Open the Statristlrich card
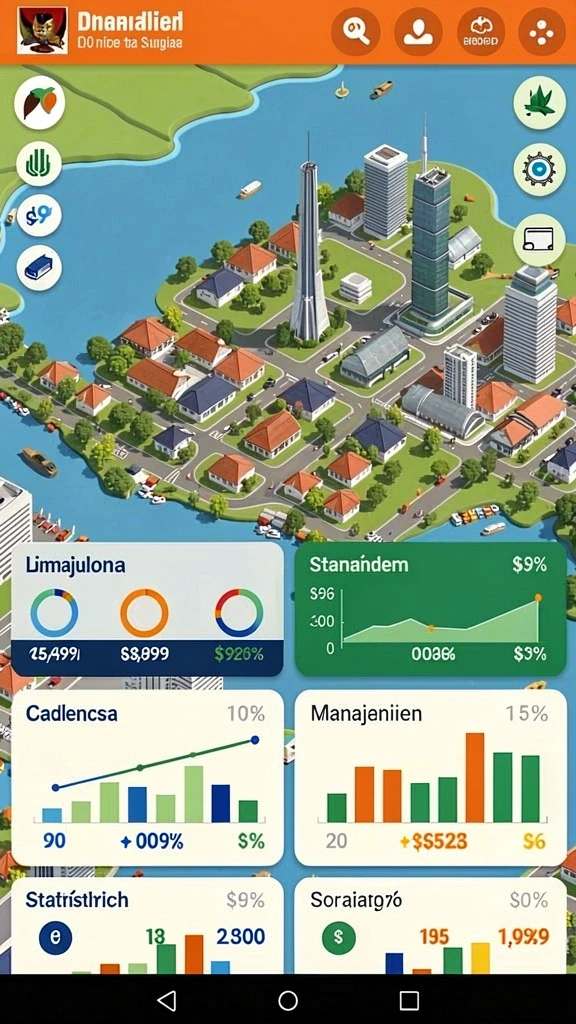Viewport: 576px width, 1024px height. (148, 925)
